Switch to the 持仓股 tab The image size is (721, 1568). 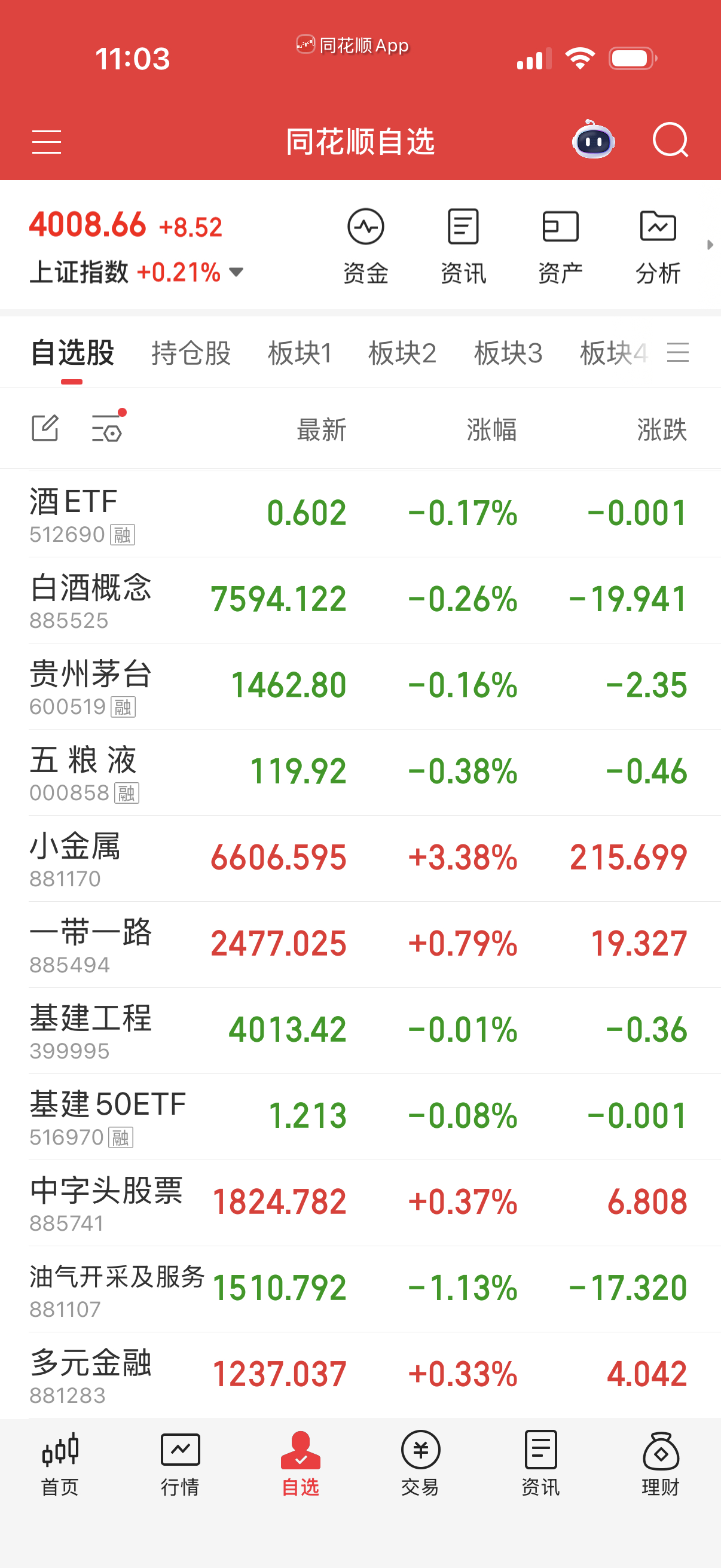(x=191, y=353)
